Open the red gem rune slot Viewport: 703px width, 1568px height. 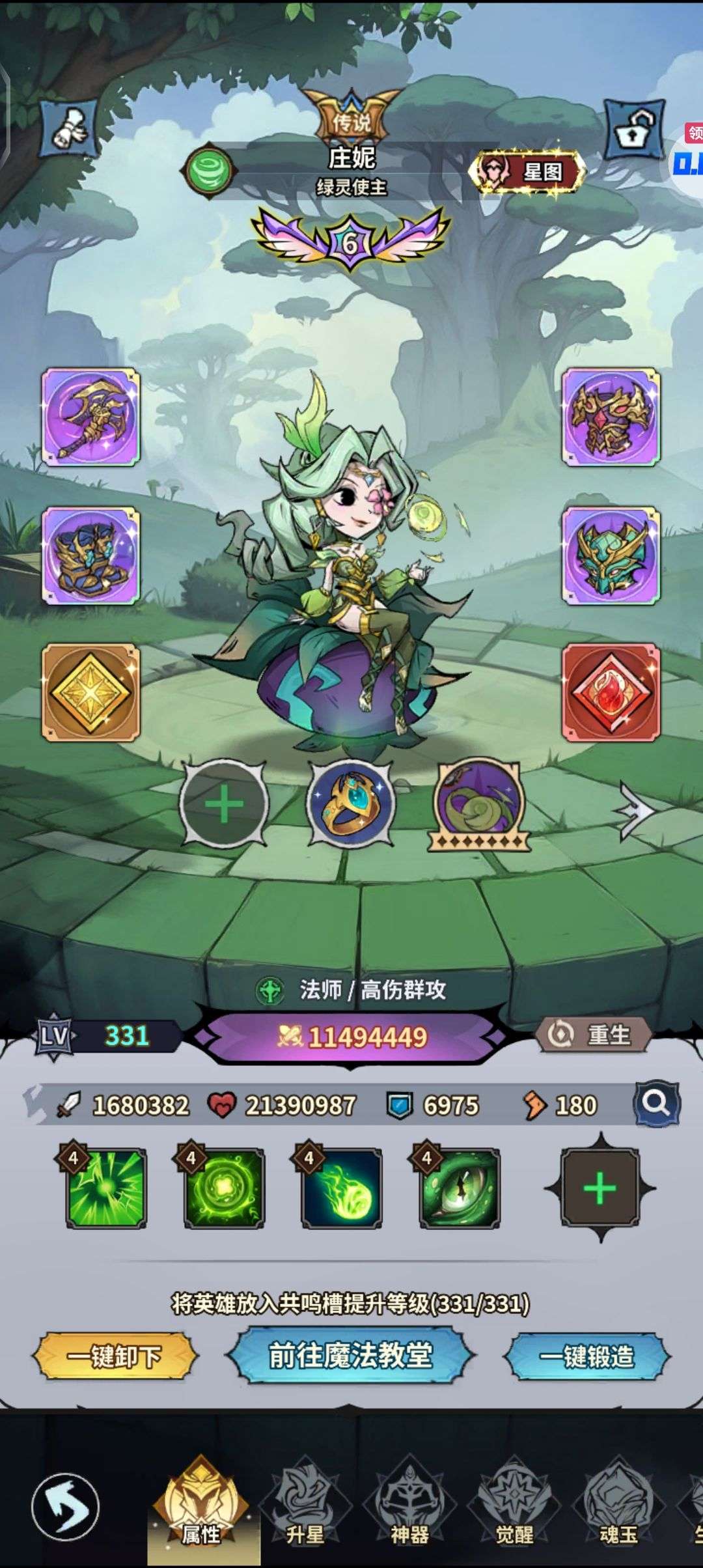coord(611,693)
